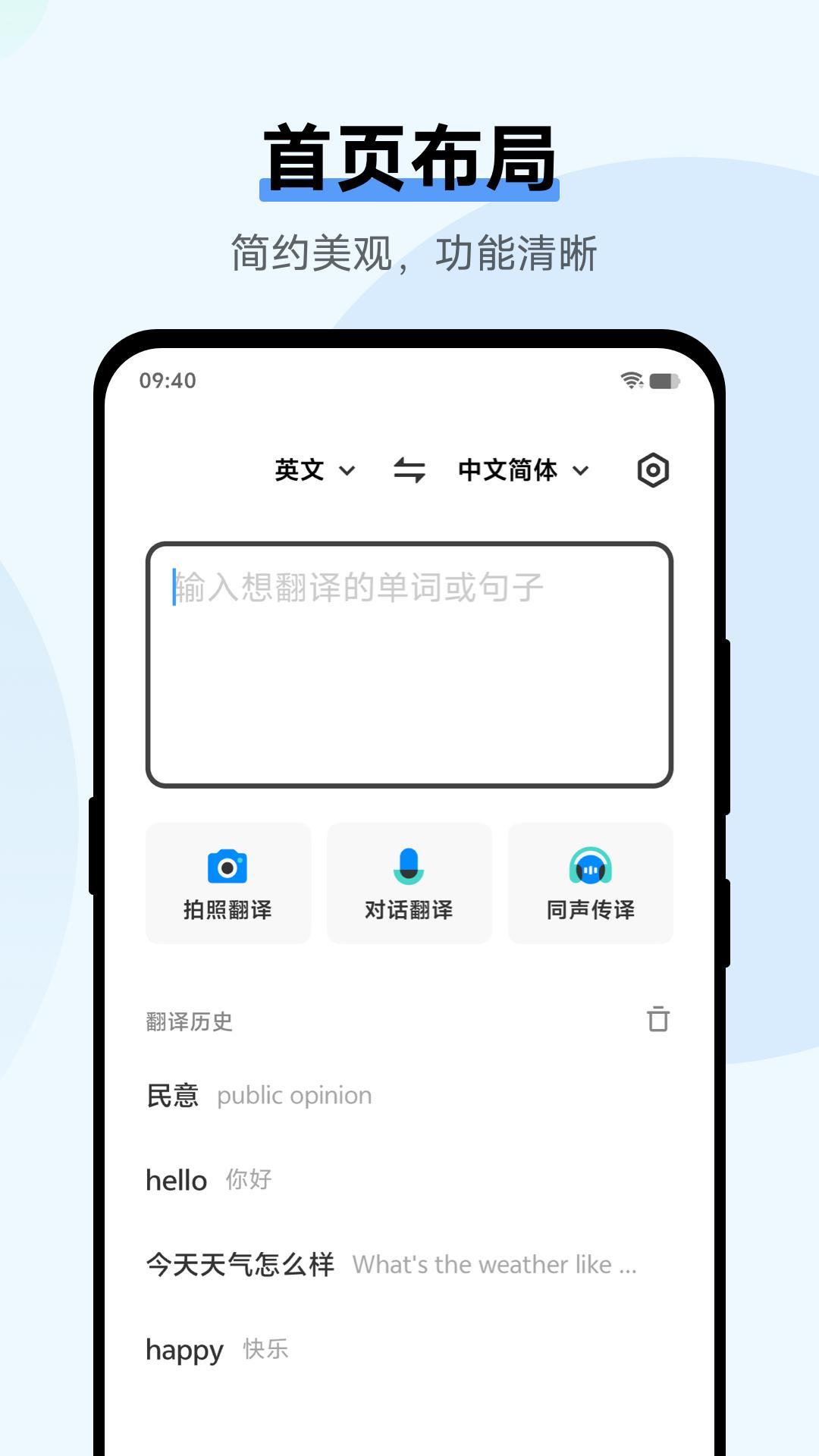Expand the chevron next to 英文
Viewport: 819px width, 1456px height.
(348, 472)
